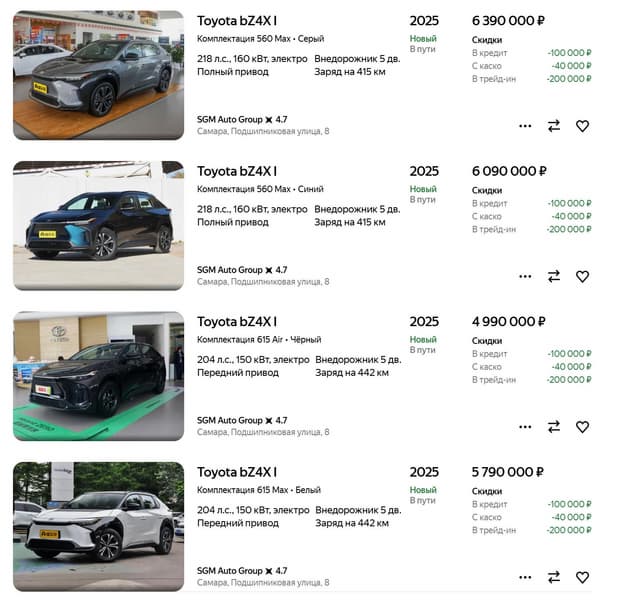Viewport: 626px width, 600px height.
Task: Open more options for the 6 390 000 ₽ listing
Action: (525, 126)
